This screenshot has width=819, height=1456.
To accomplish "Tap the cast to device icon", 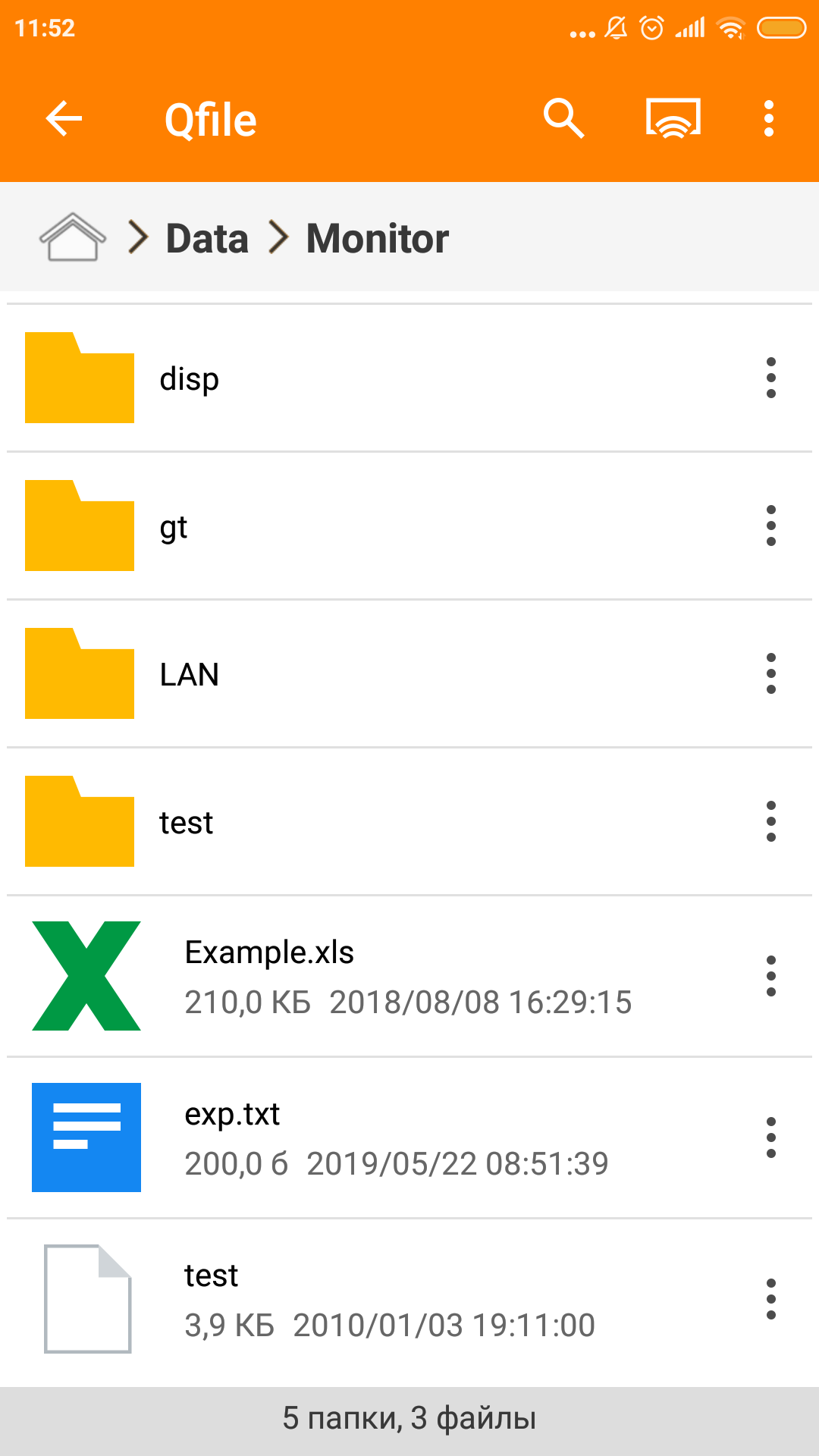I will pos(673,119).
